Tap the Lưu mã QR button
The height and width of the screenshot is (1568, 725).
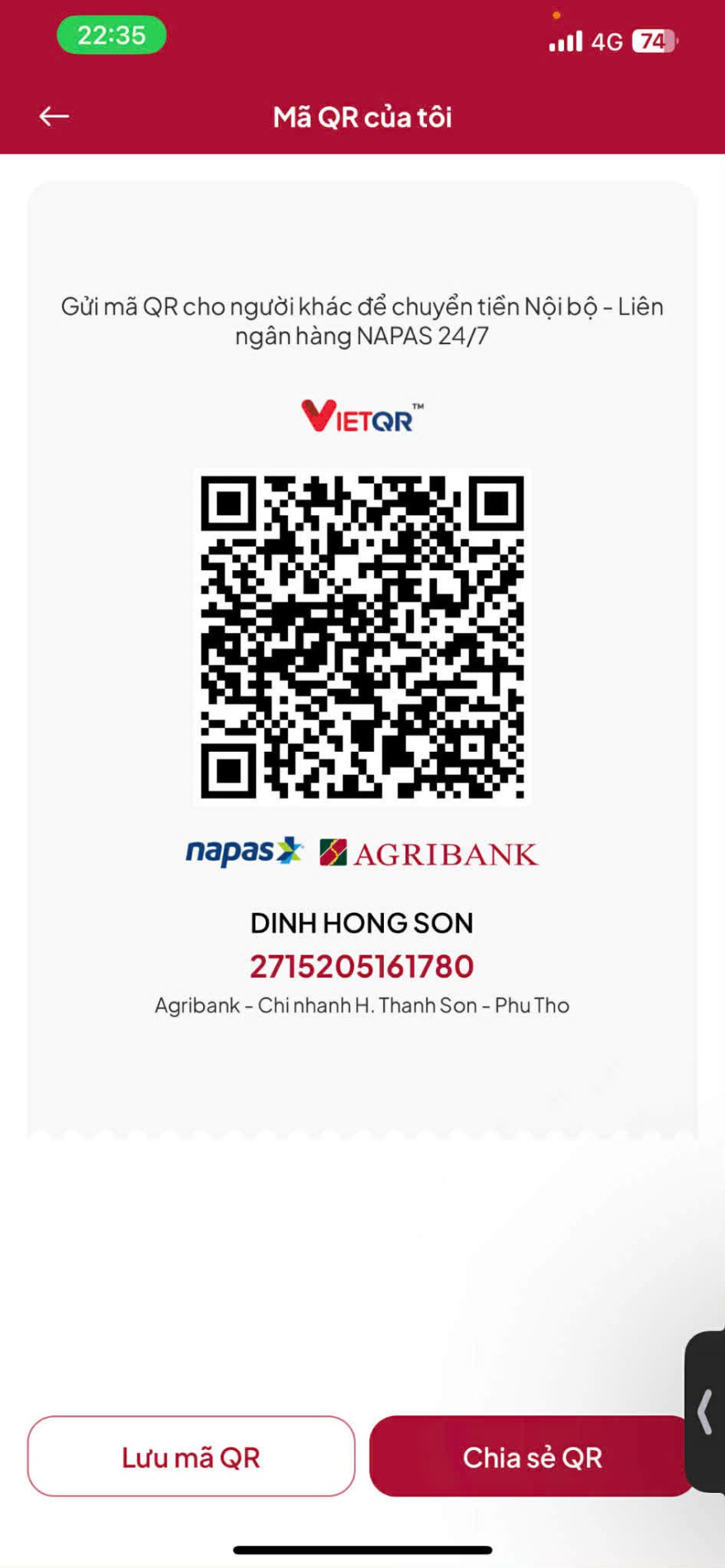[191, 1457]
